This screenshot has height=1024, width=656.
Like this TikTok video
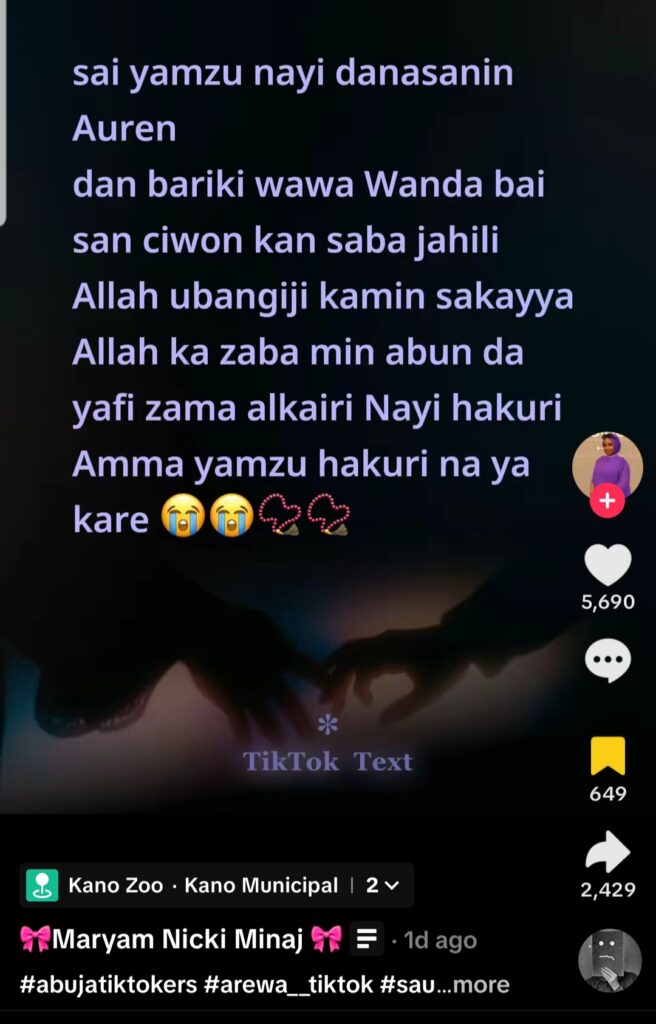(x=608, y=566)
